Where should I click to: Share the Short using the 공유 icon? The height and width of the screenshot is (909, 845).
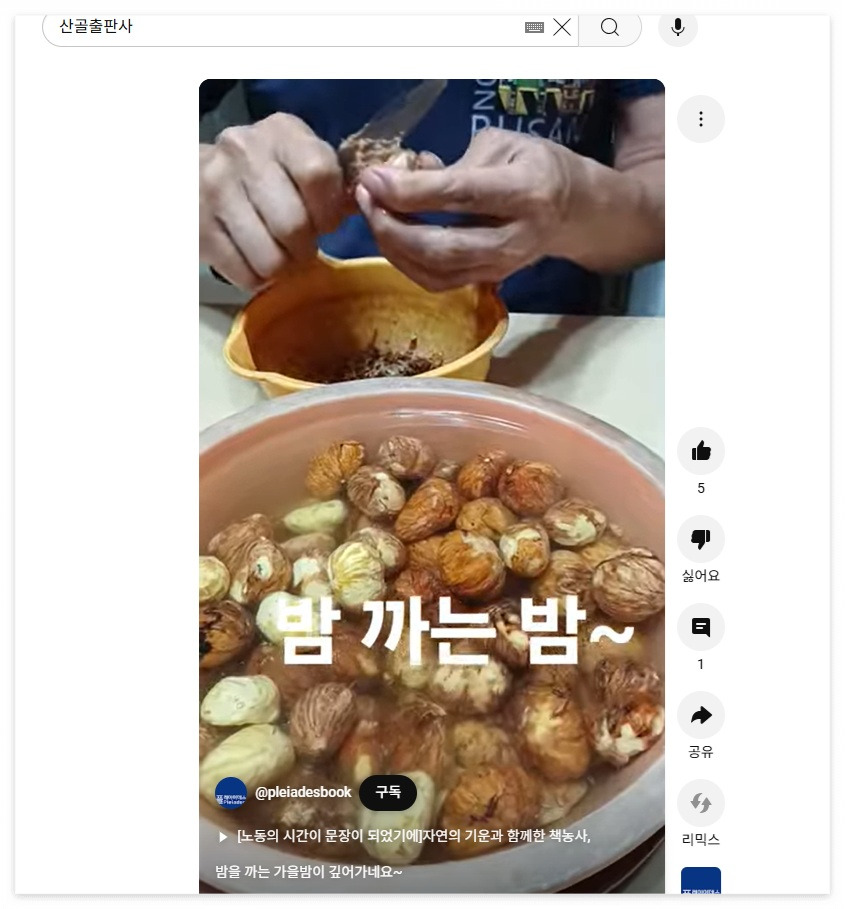[700, 715]
